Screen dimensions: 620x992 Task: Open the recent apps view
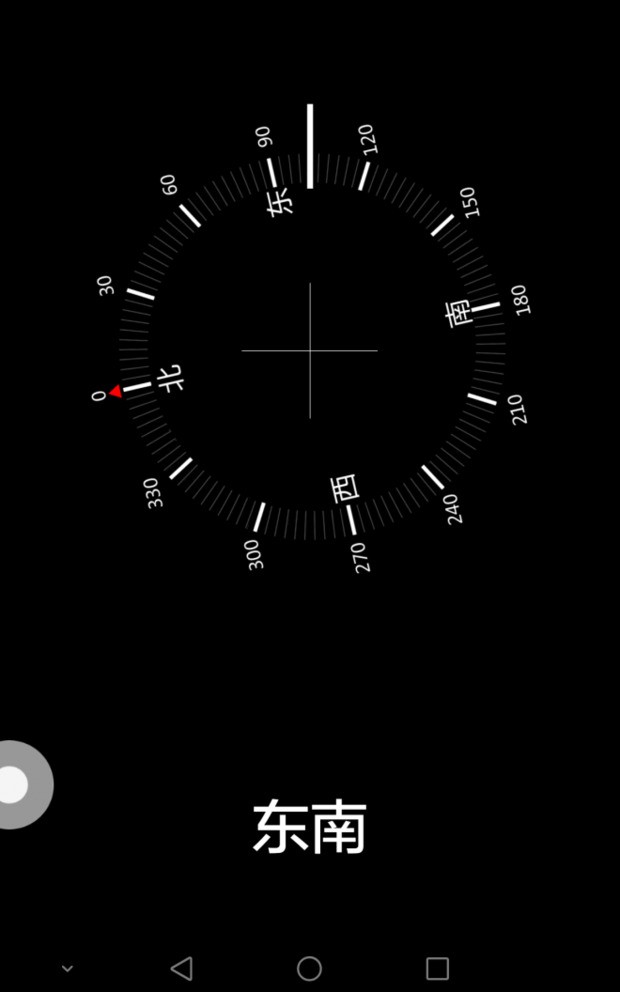click(437, 968)
